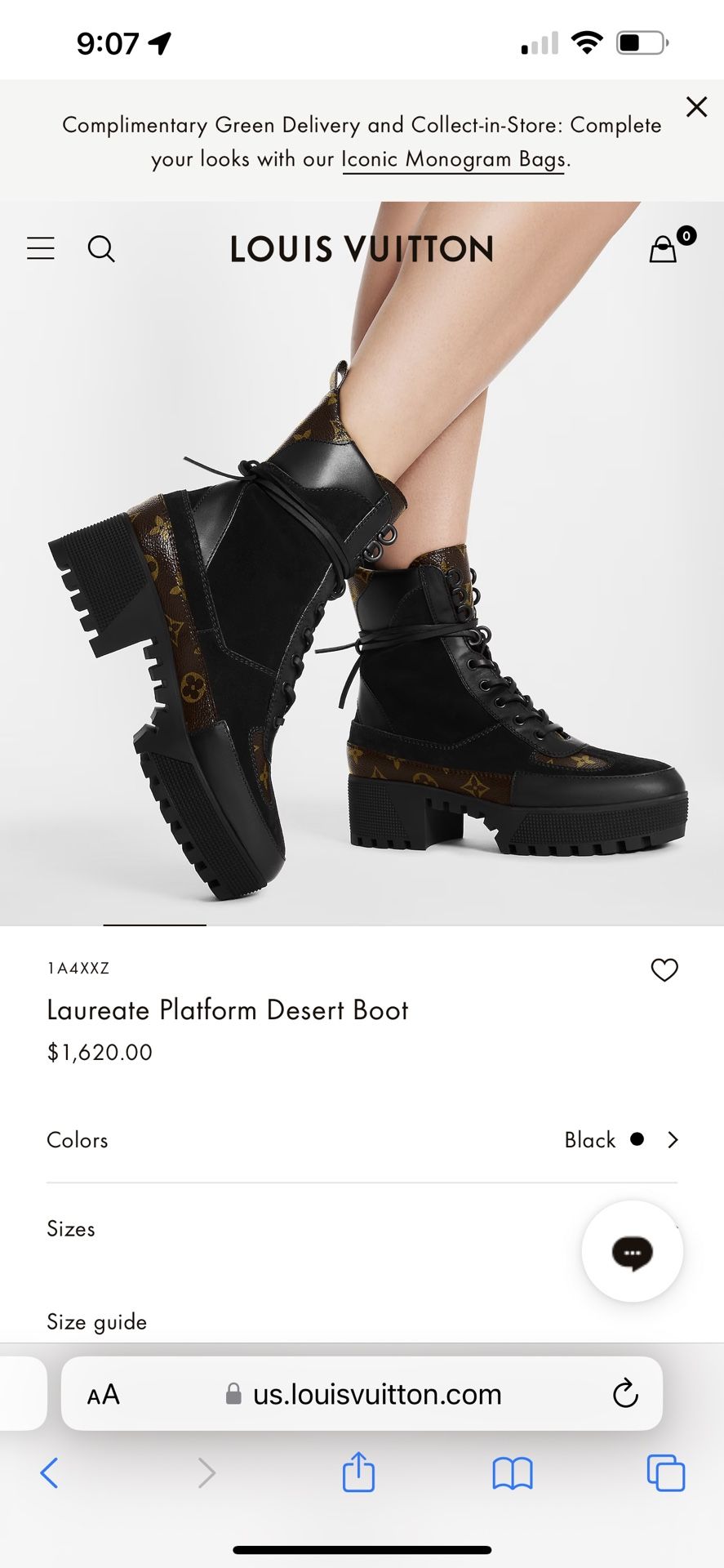Screen dimensions: 724x1568
Task: Go back to previous page
Action: click(x=49, y=1473)
